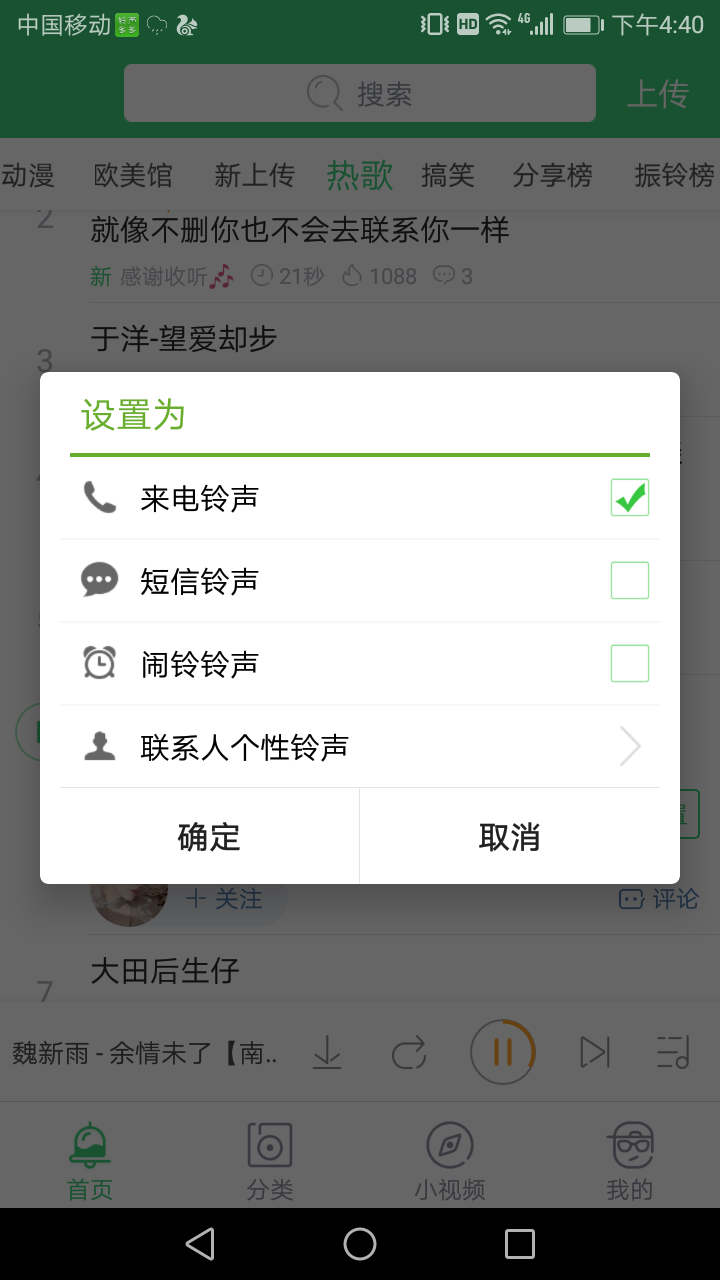Check the 闹铃铃声 checkbox
Image resolution: width=720 pixels, height=1280 pixels.
pyautogui.click(x=630, y=663)
